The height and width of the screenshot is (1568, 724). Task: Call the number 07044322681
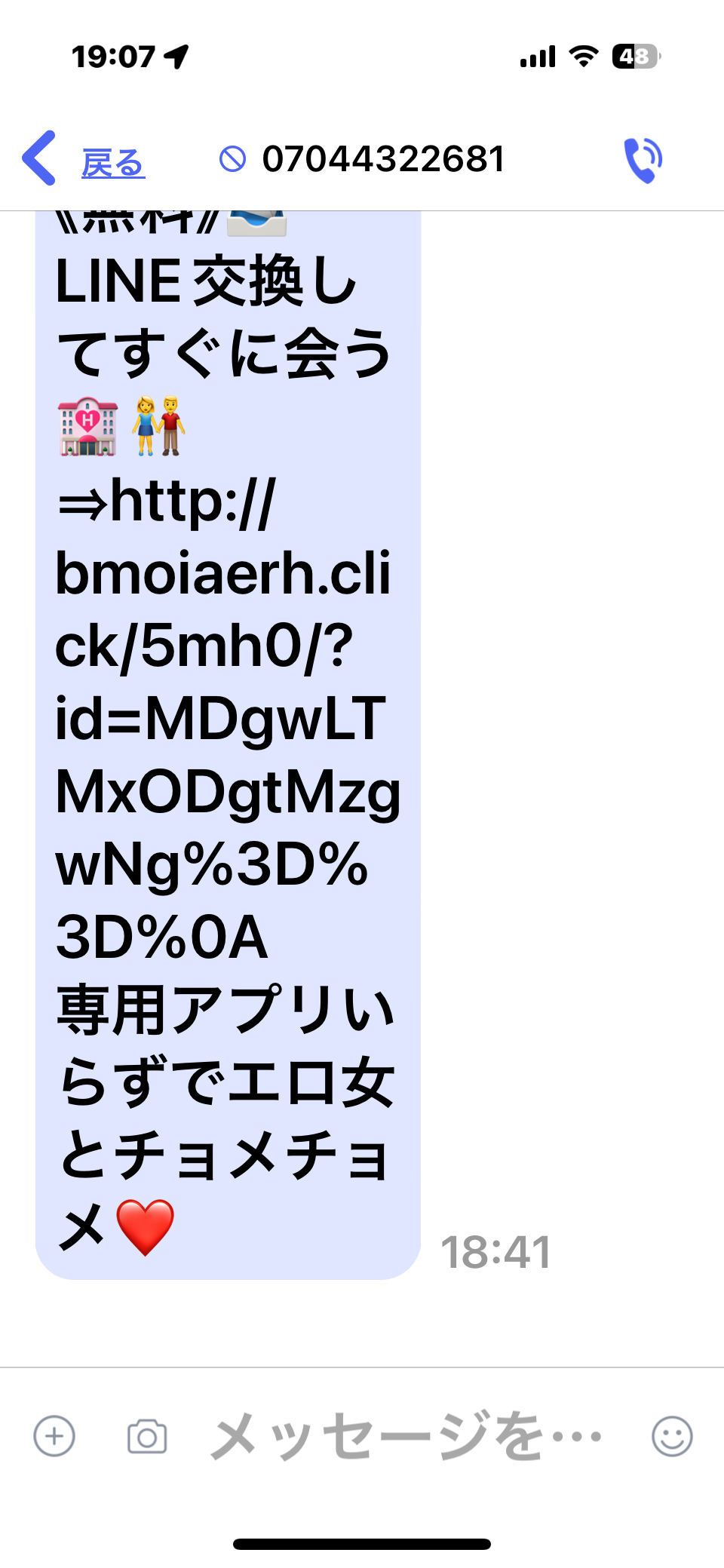[643, 160]
